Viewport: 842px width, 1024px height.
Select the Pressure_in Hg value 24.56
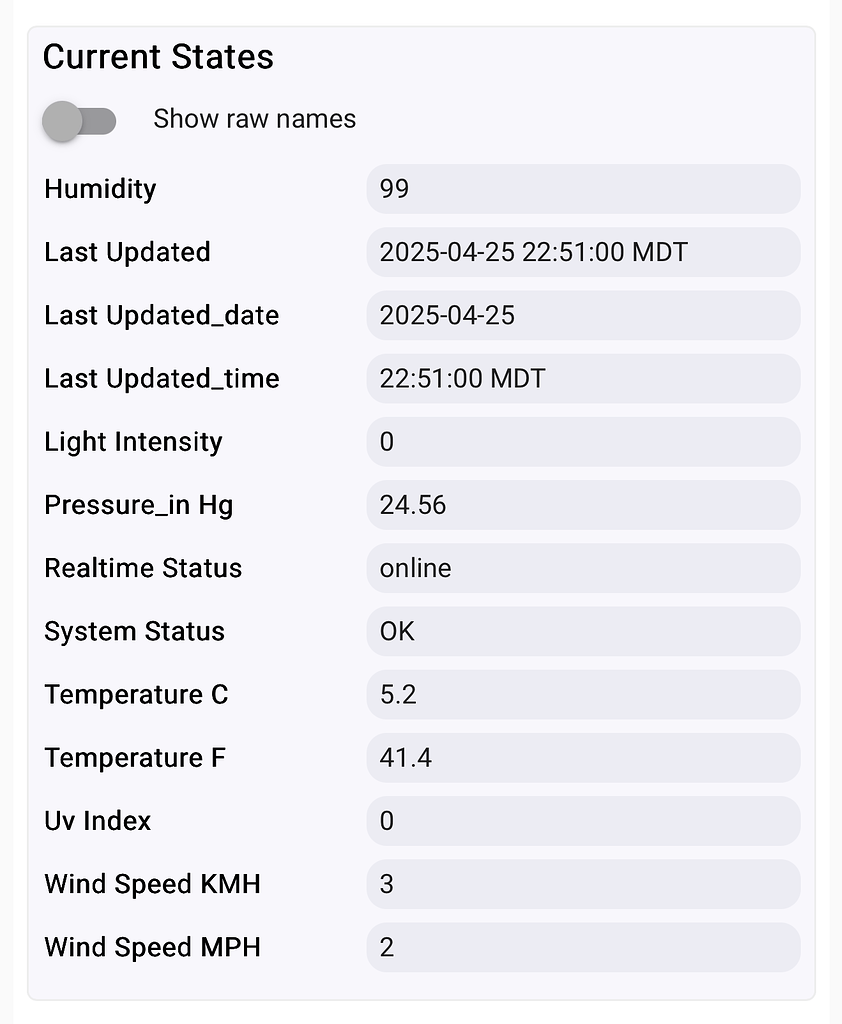coord(583,505)
